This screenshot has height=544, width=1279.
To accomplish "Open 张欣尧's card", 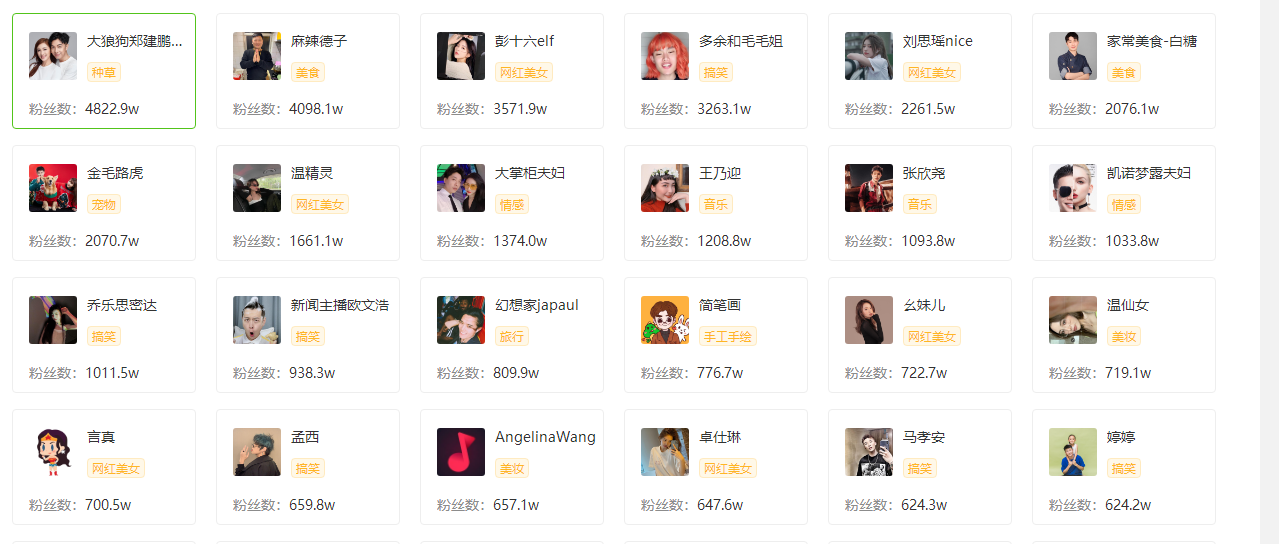I will click(920, 203).
